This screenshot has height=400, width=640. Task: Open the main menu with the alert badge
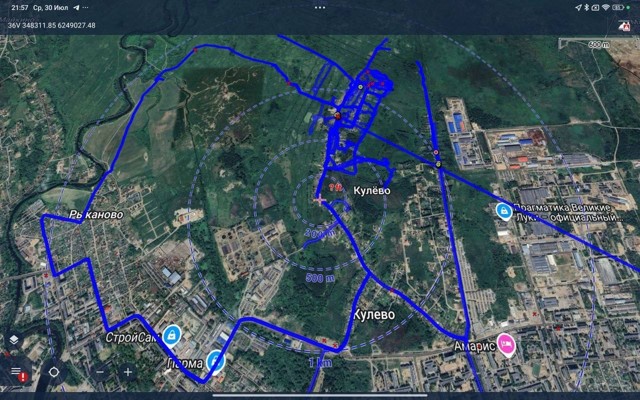tap(15, 372)
